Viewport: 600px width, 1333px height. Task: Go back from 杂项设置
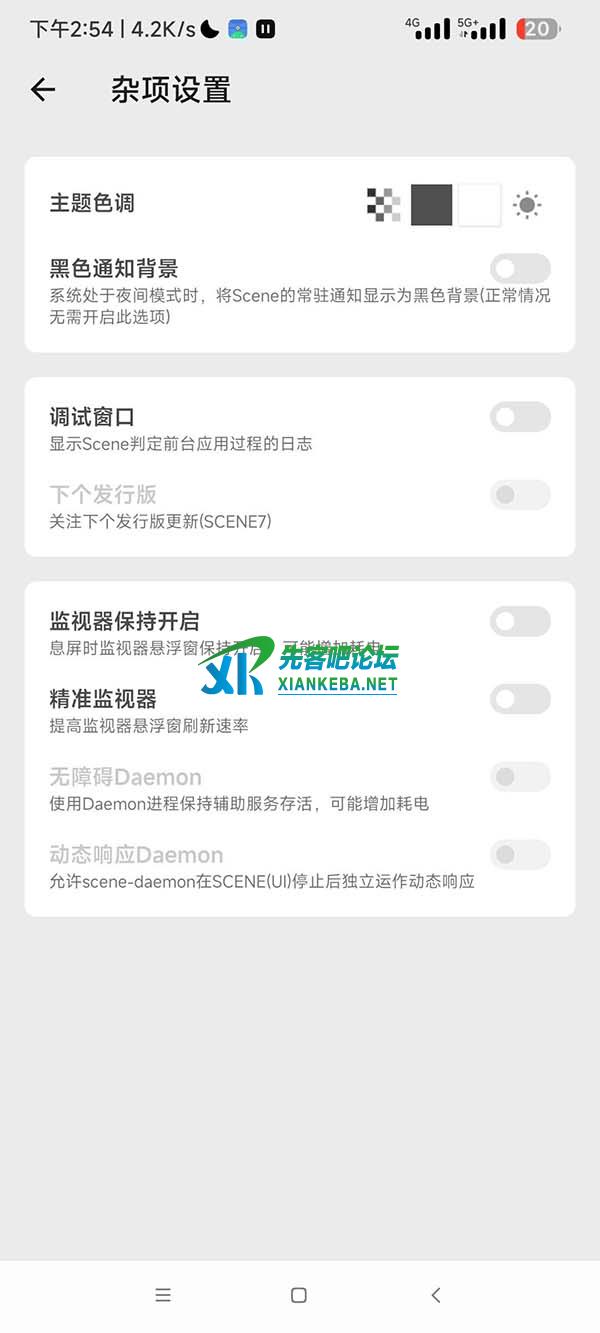tap(42, 90)
